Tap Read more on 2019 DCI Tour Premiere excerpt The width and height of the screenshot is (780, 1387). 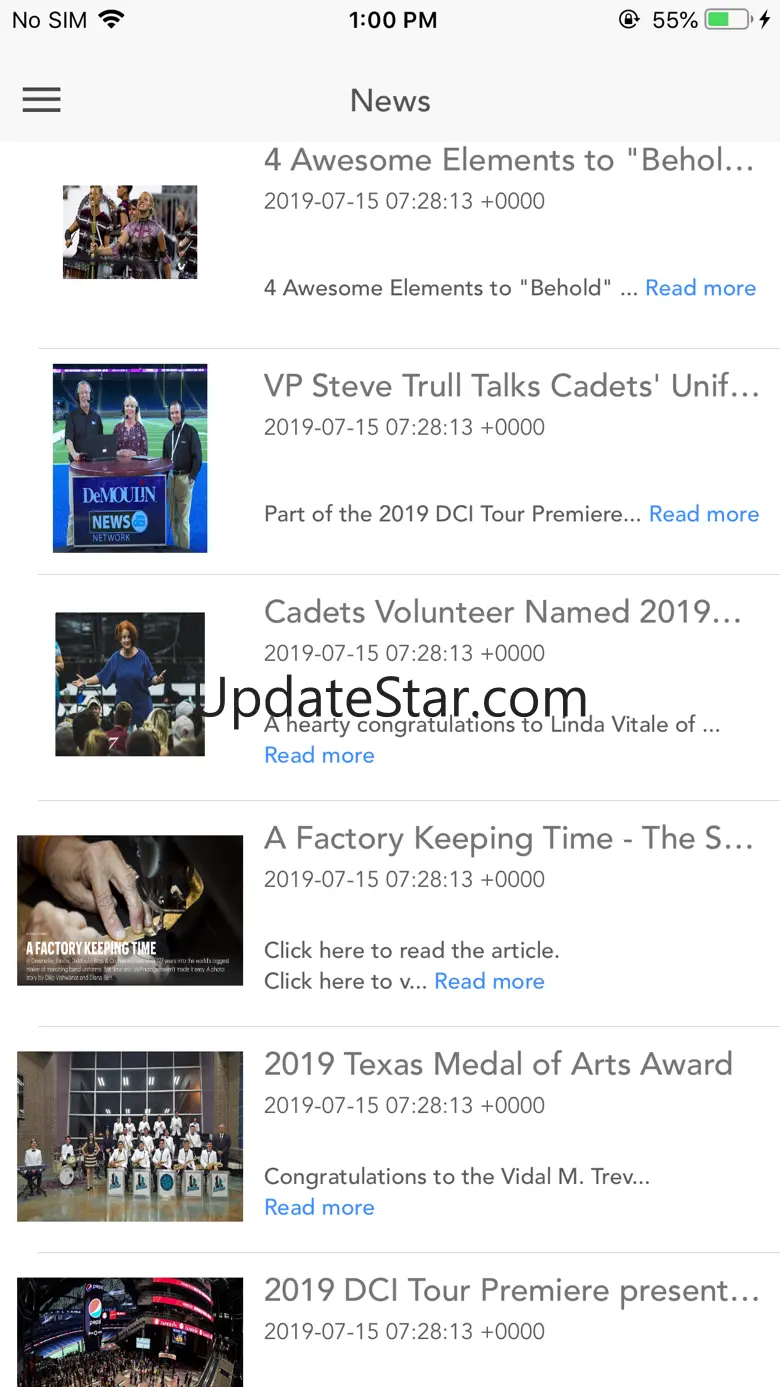tap(703, 514)
